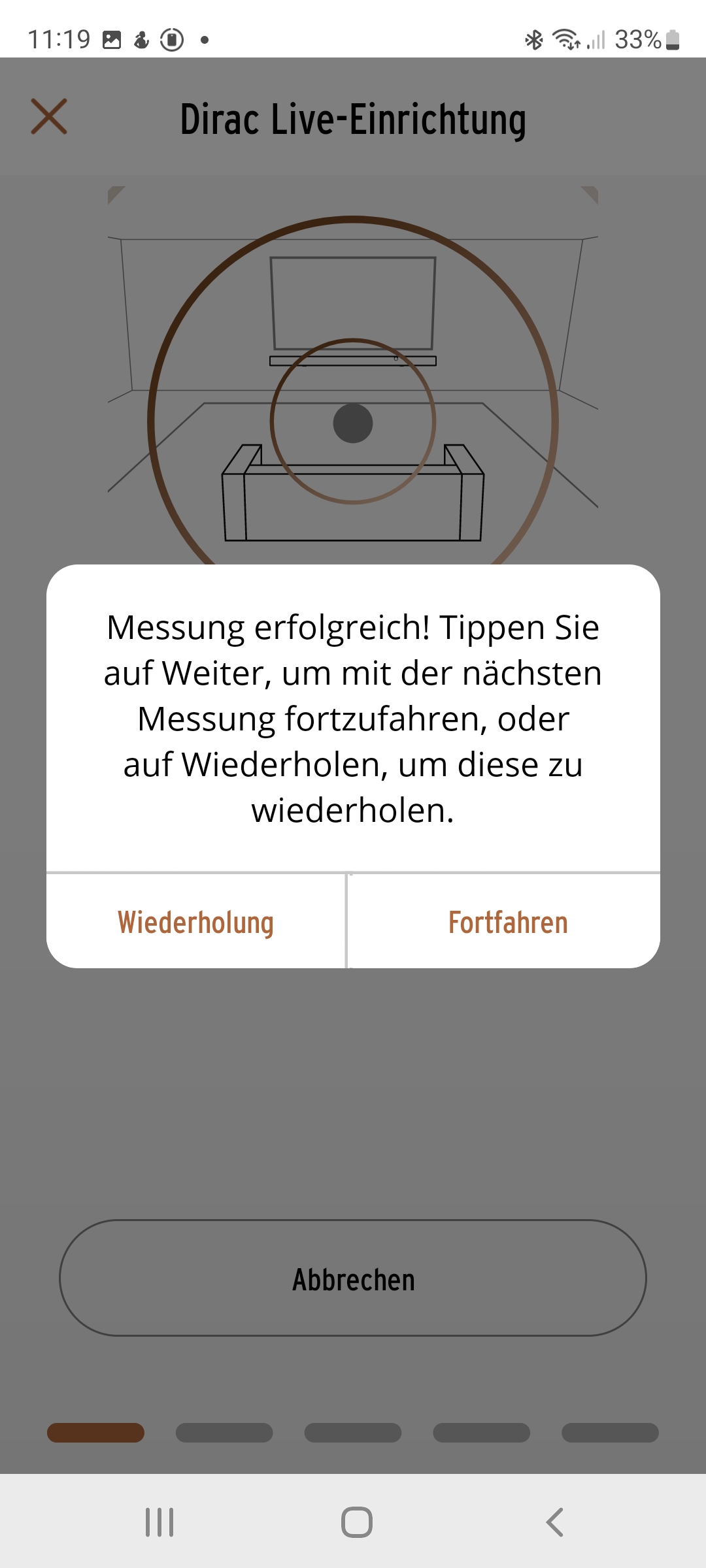Close the Dirac Live-Einrichtung screen
706x1568 pixels.
pyautogui.click(x=49, y=117)
